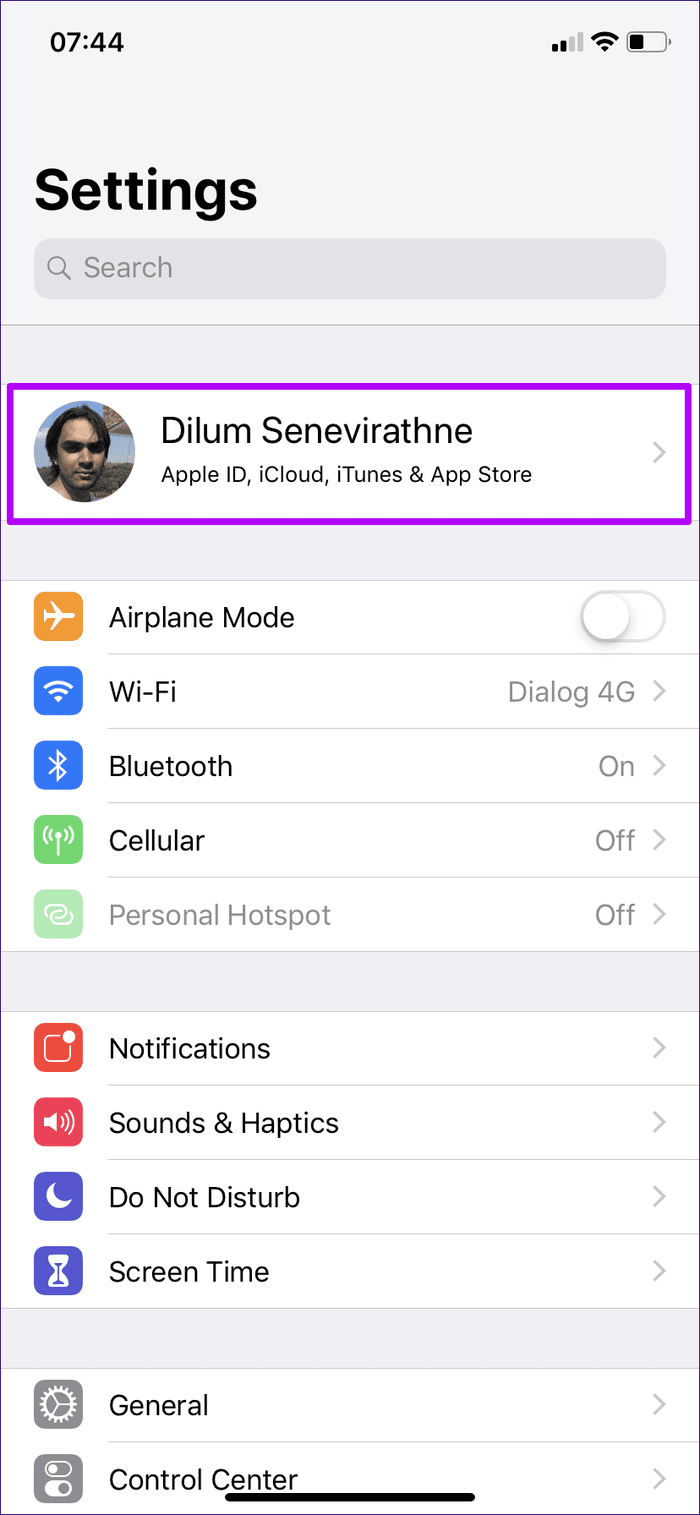Select Do Not Disturb
Image resolution: width=700 pixels, height=1515 pixels.
click(x=349, y=1197)
